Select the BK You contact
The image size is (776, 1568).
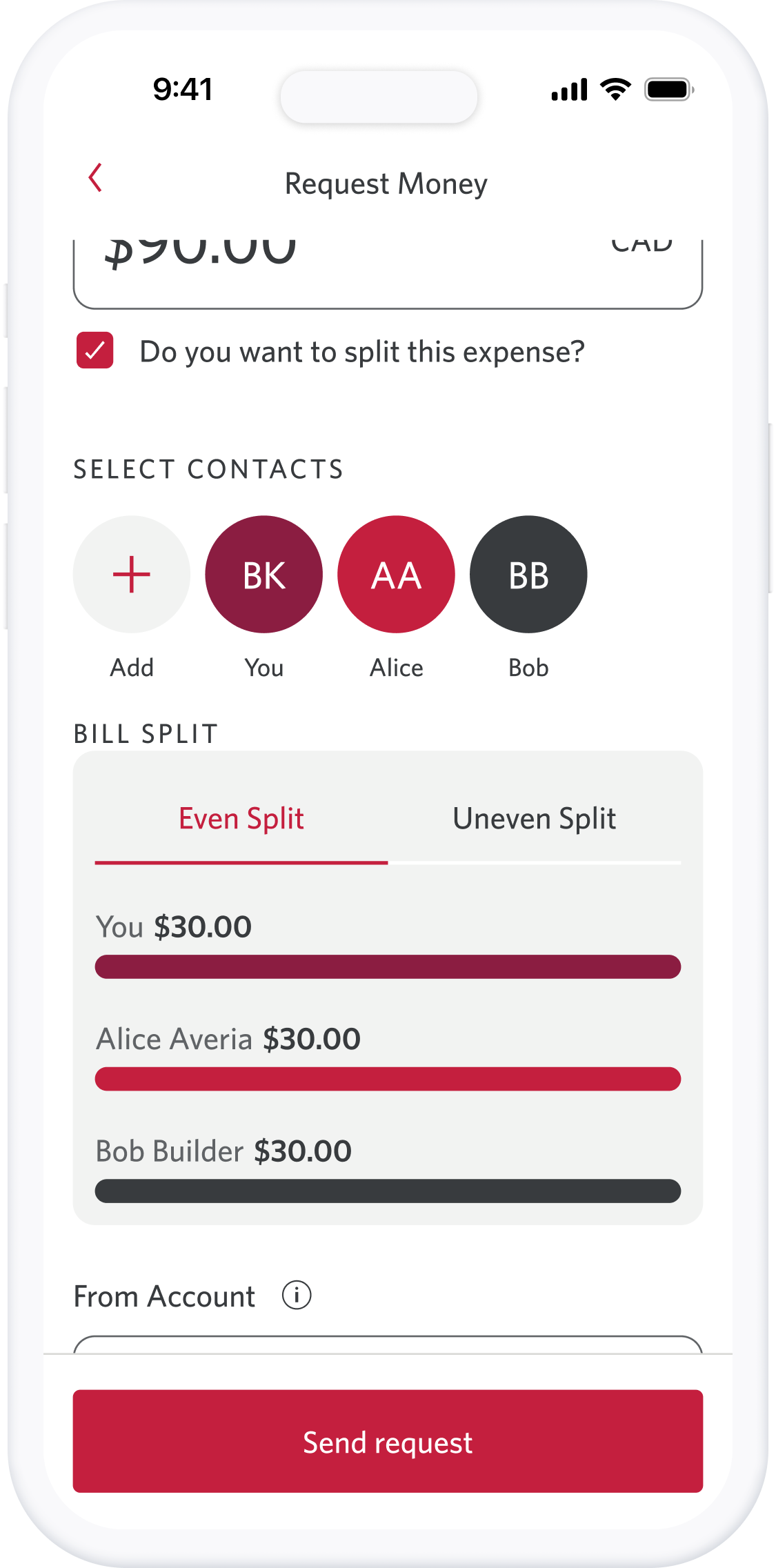point(264,574)
